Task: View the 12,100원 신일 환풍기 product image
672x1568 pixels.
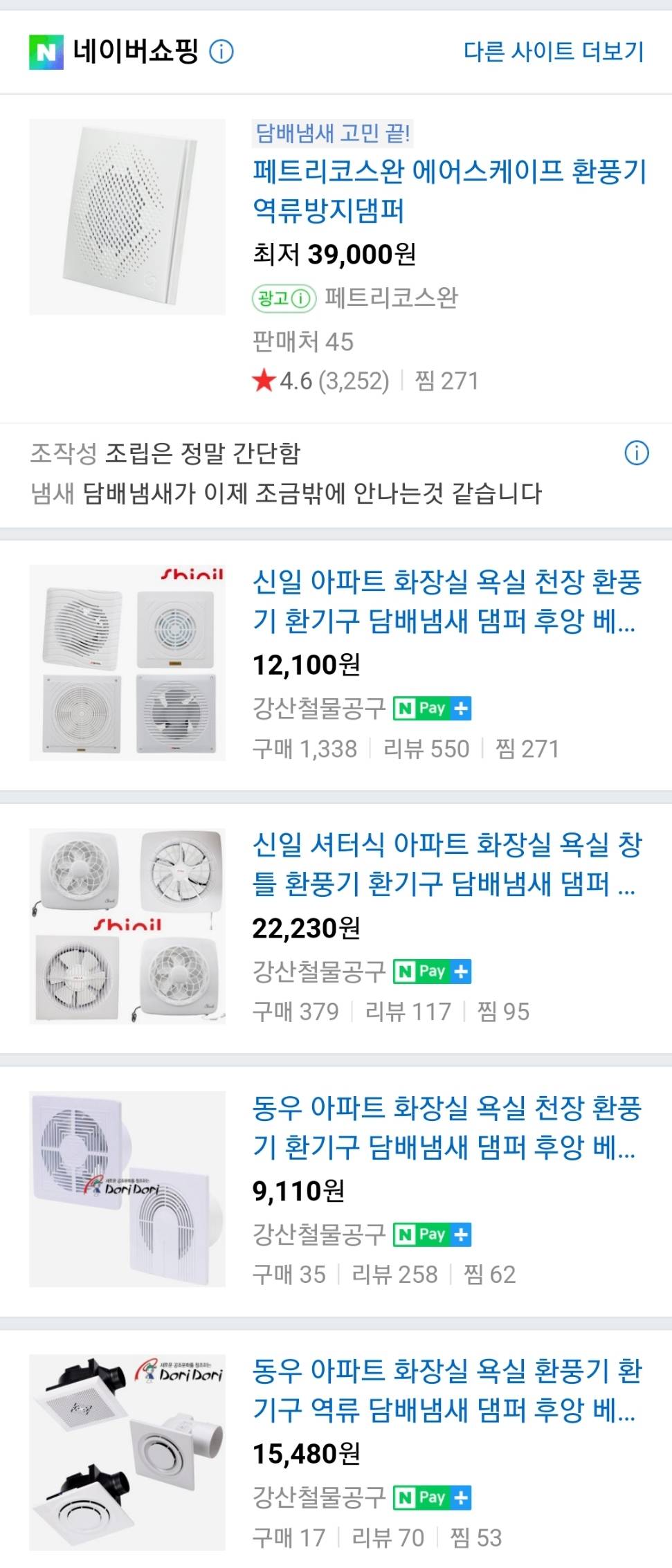Action: pyautogui.click(x=127, y=663)
